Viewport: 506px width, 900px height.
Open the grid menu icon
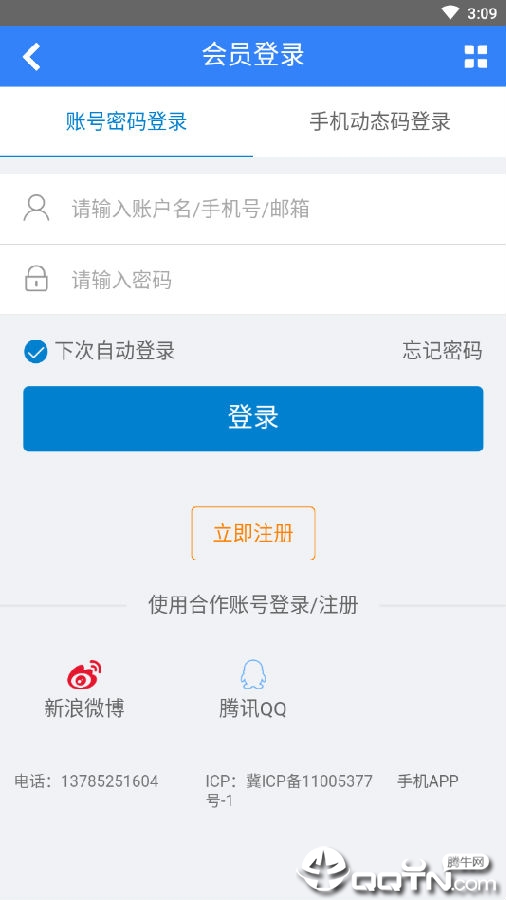(x=476, y=56)
